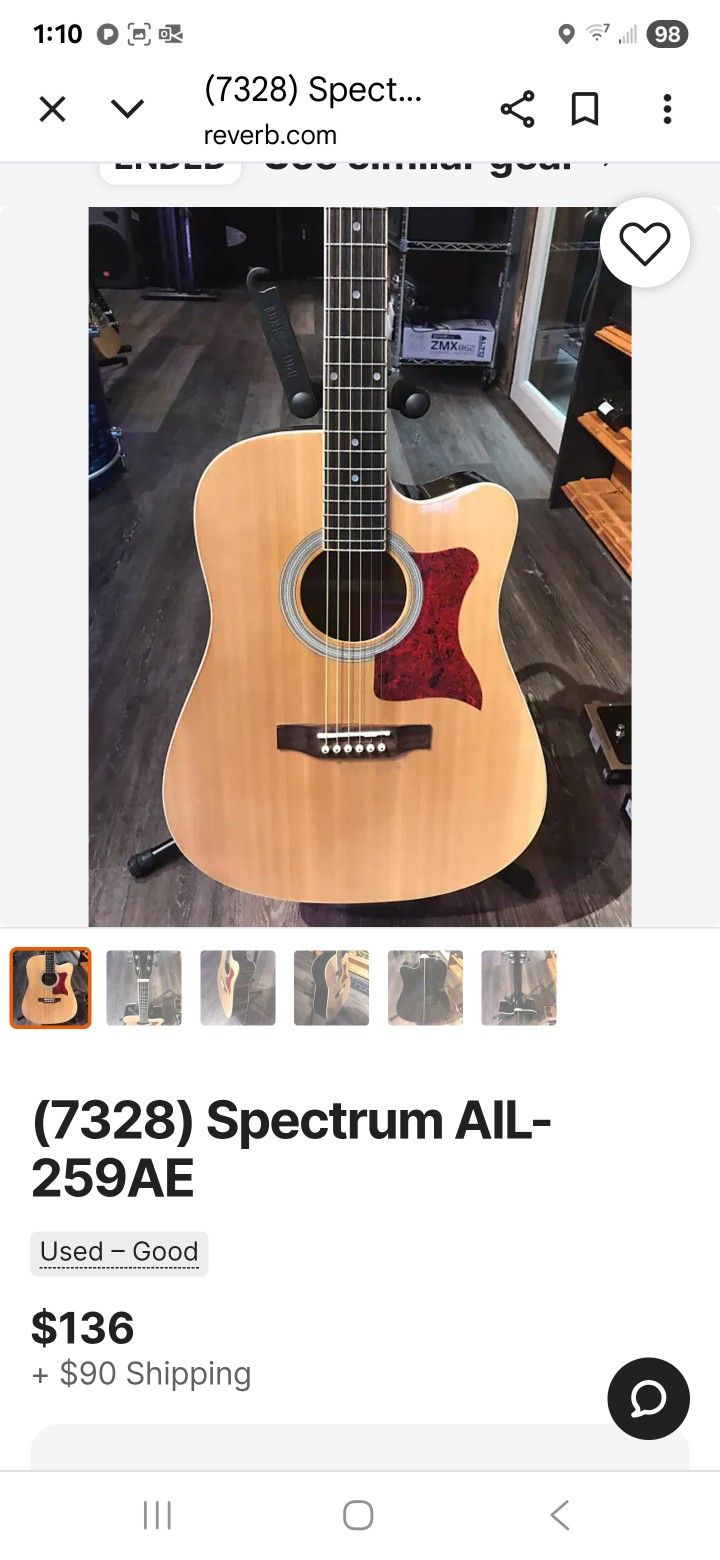
Task: View the second thumbnail showing the neck
Action: 144,988
